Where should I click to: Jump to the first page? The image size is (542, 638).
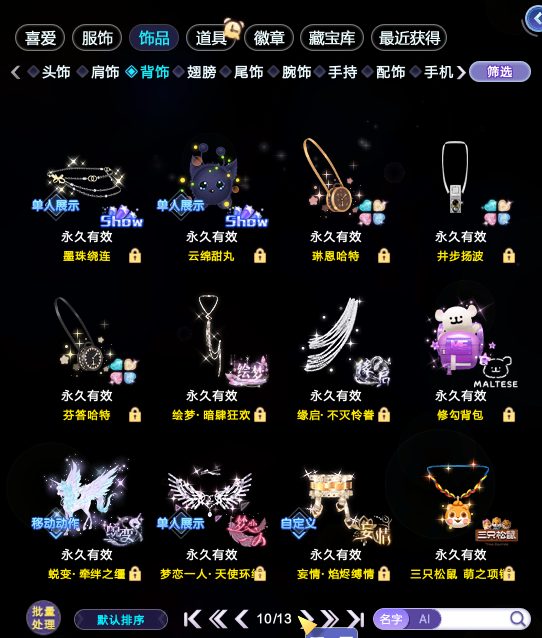[x=192, y=619]
